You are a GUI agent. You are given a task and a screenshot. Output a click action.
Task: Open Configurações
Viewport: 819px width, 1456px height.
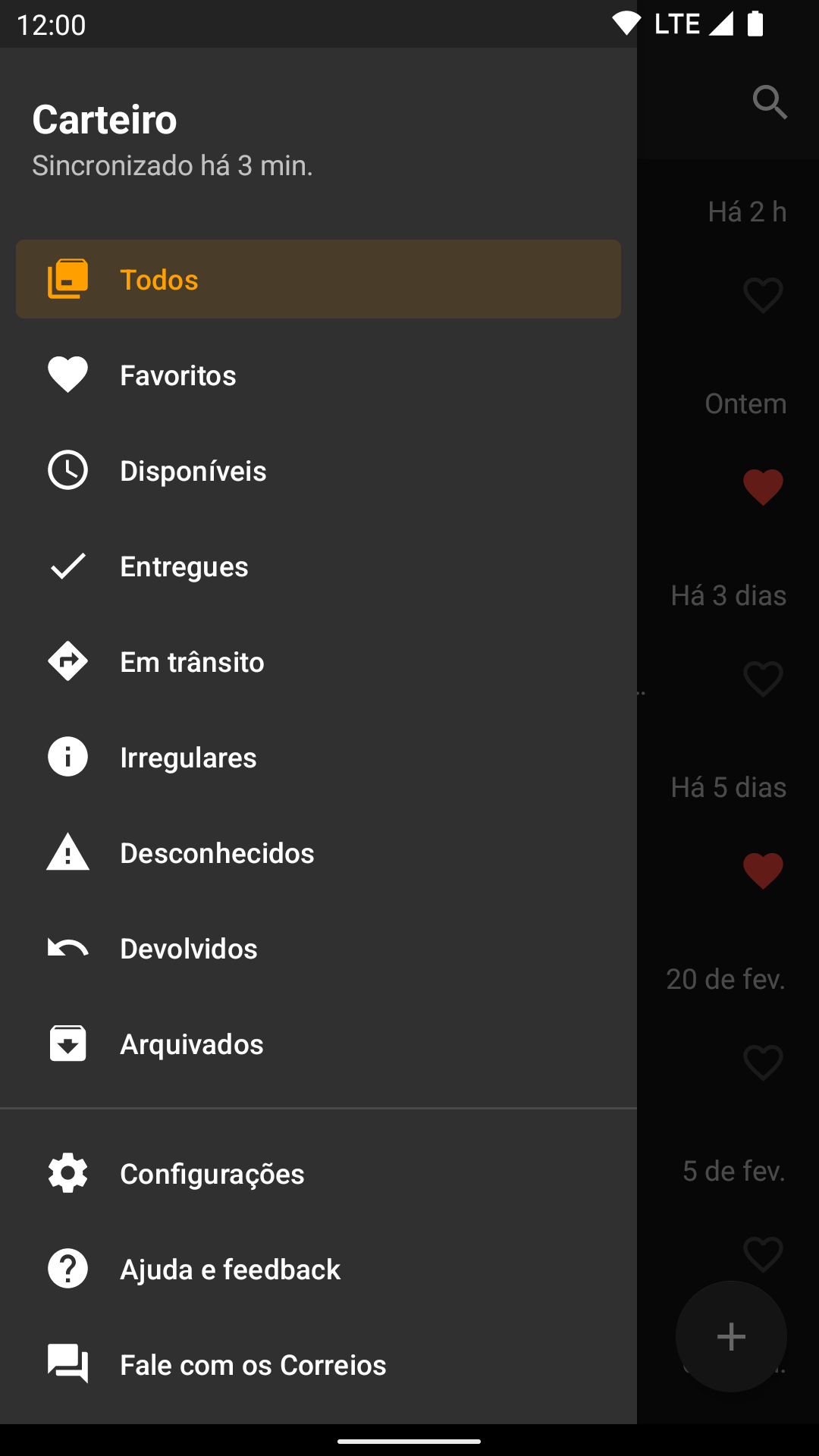point(318,1173)
